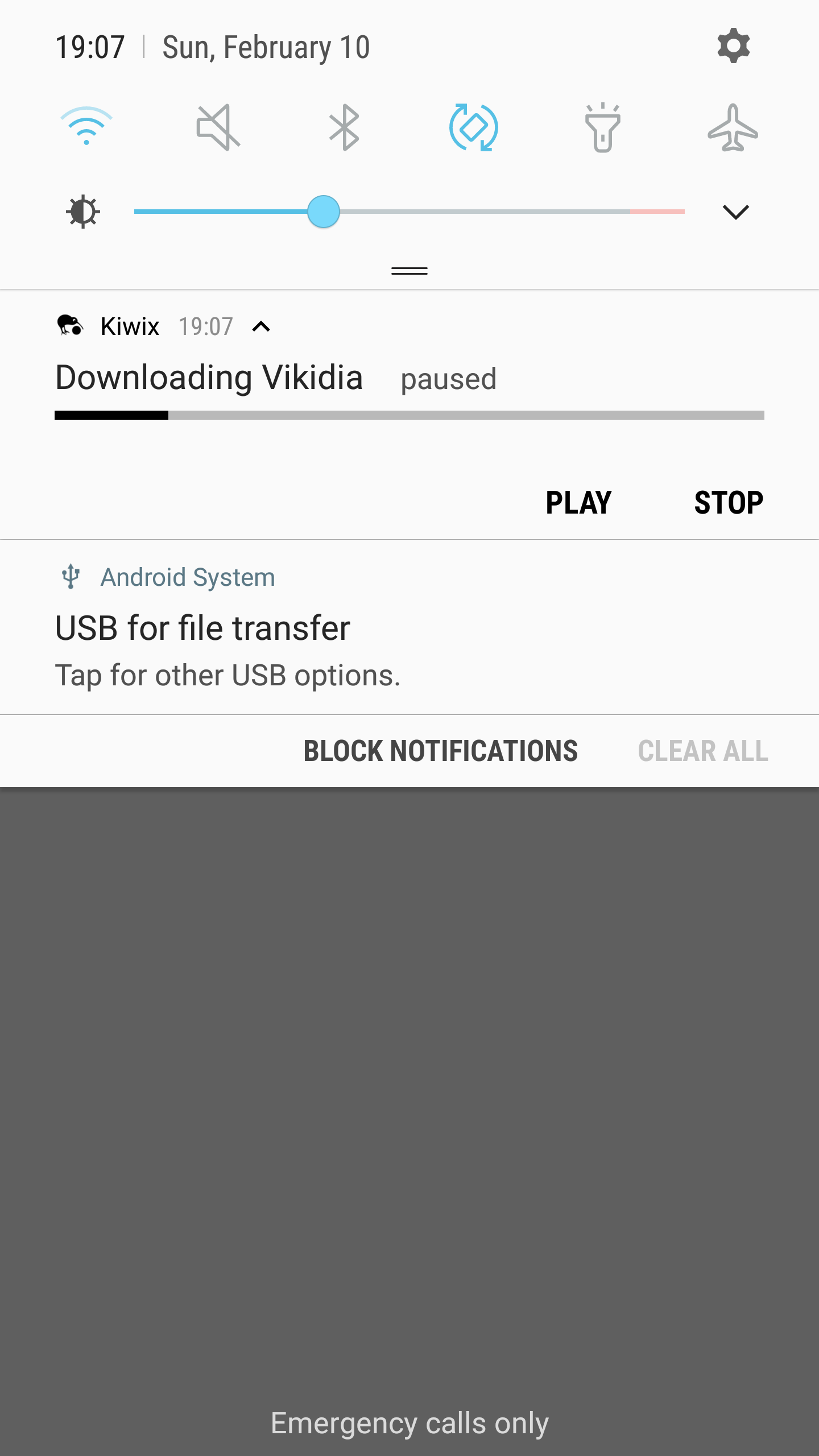Open device Settings via gear icon
819x1456 pixels.
coord(733,47)
